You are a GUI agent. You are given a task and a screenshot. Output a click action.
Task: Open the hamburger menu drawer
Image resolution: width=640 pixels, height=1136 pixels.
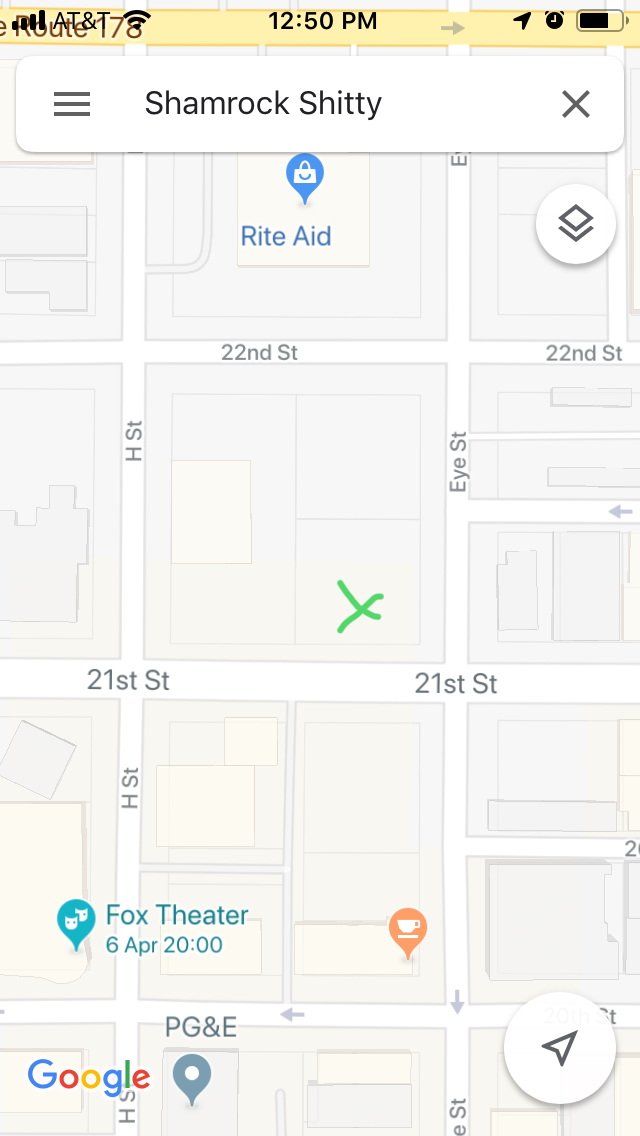click(x=72, y=104)
